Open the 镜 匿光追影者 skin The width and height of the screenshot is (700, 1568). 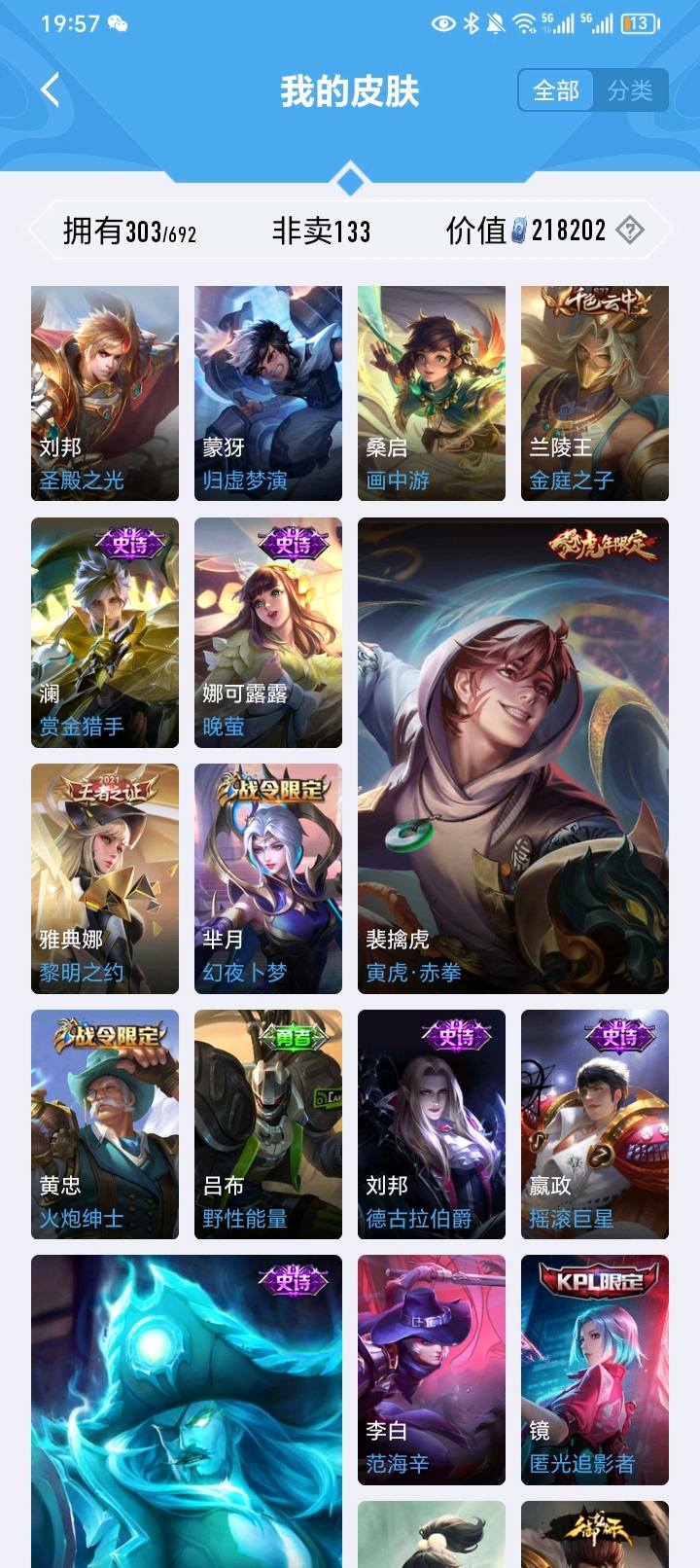coord(595,1370)
